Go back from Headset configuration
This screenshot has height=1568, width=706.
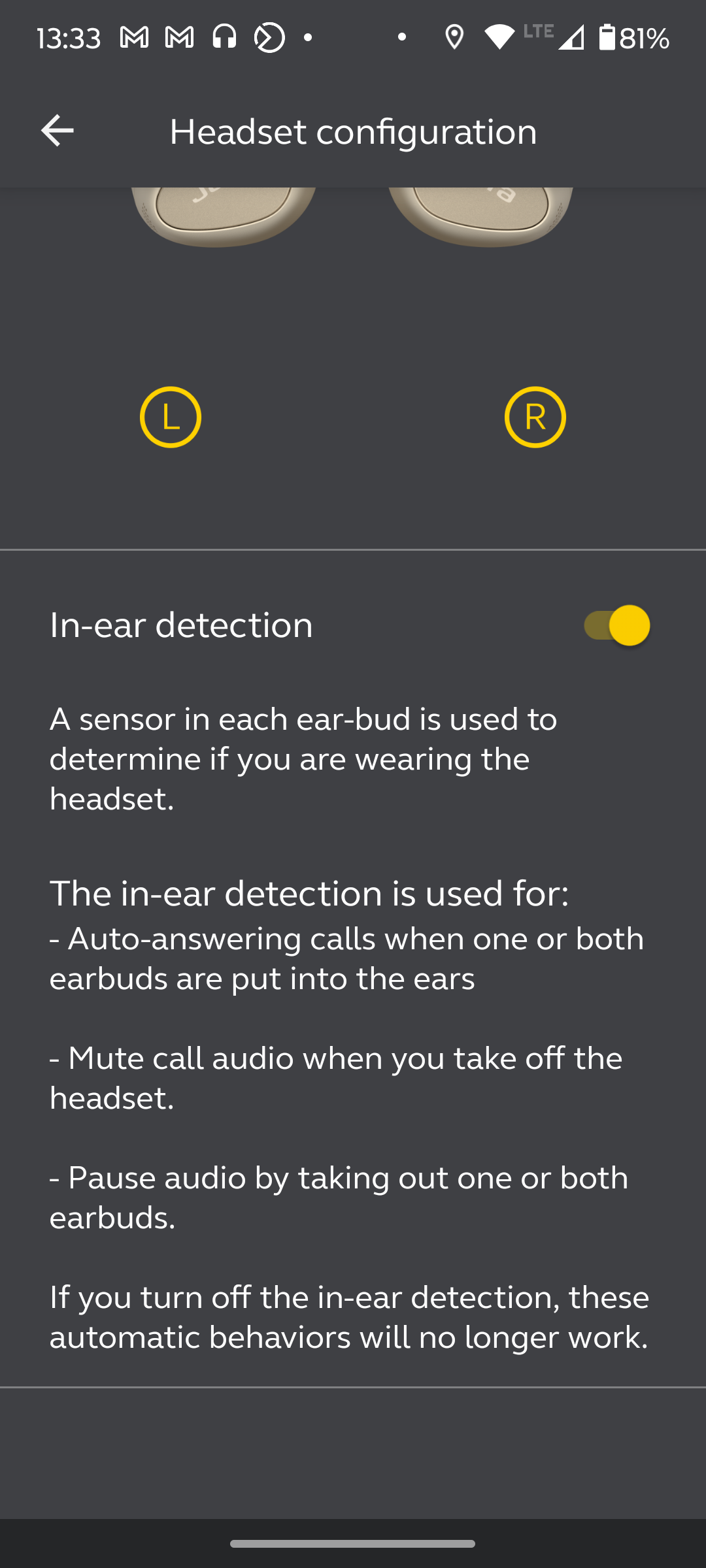(57, 131)
